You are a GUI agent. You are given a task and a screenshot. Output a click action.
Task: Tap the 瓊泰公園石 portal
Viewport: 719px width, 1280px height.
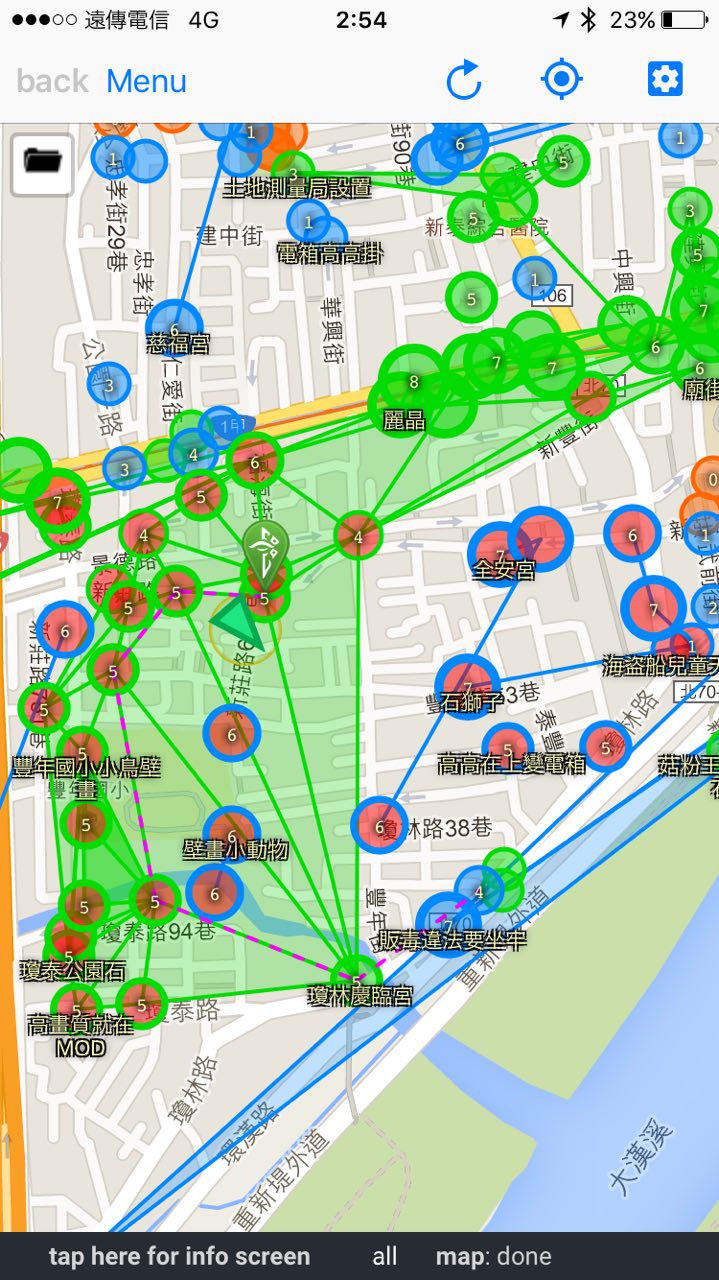click(x=70, y=946)
